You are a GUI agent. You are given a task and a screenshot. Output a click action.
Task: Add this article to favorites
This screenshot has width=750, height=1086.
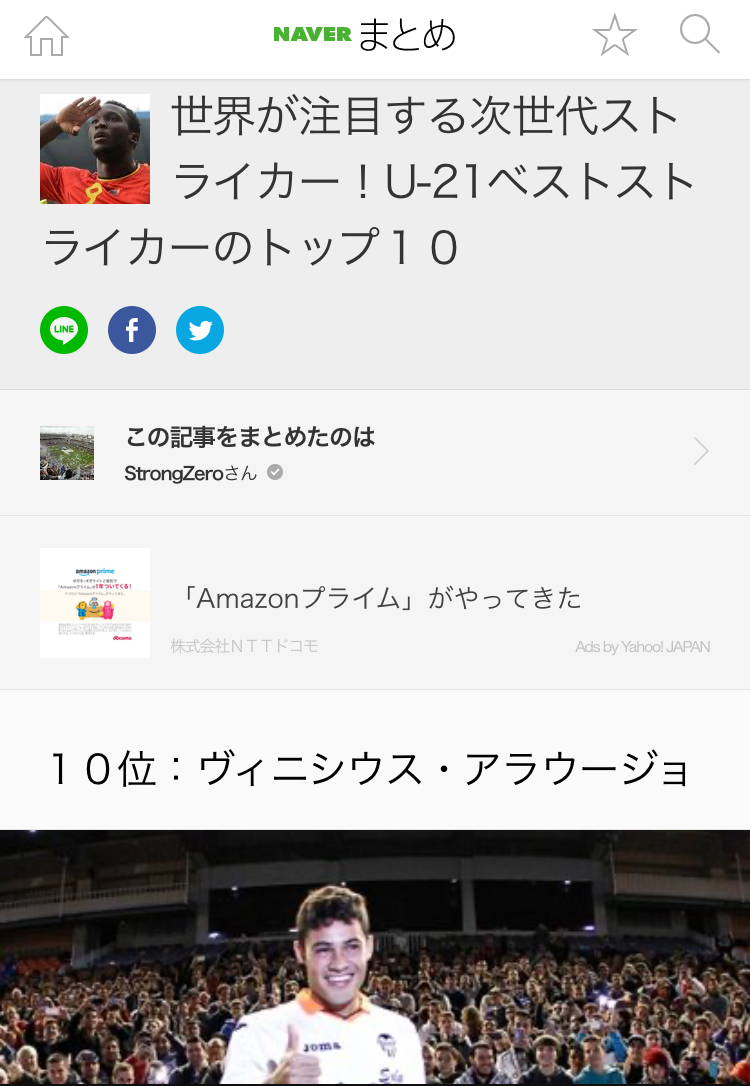[614, 36]
